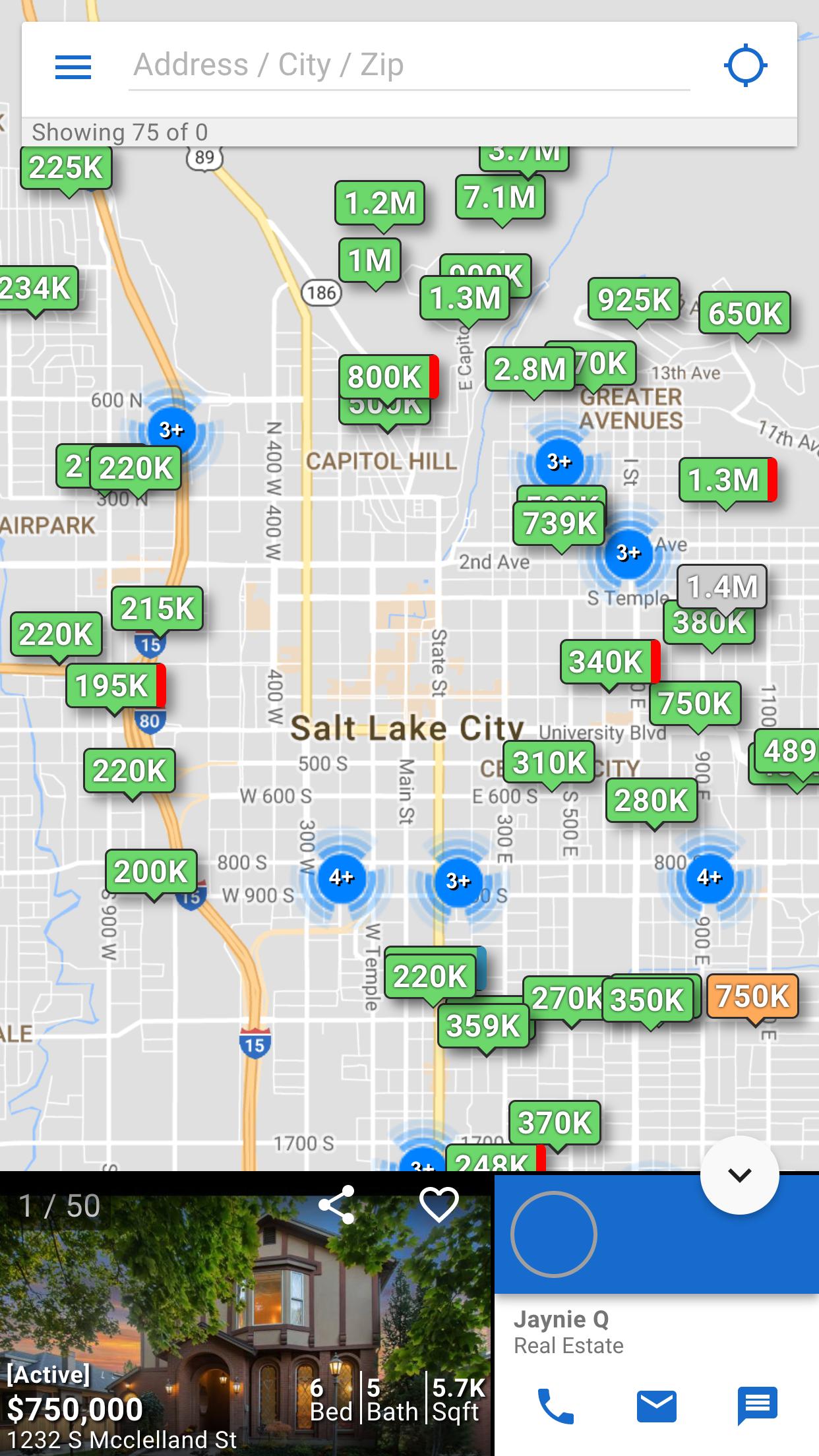Select the orange 750K price marker
The width and height of the screenshot is (819, 1456).
point(752,996)
